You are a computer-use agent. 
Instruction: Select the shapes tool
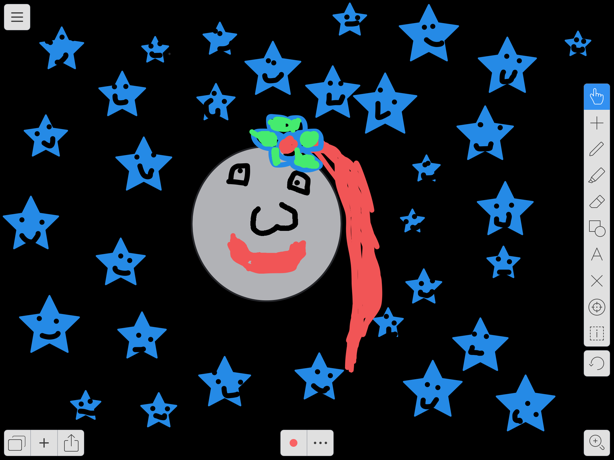click(596, 228)
